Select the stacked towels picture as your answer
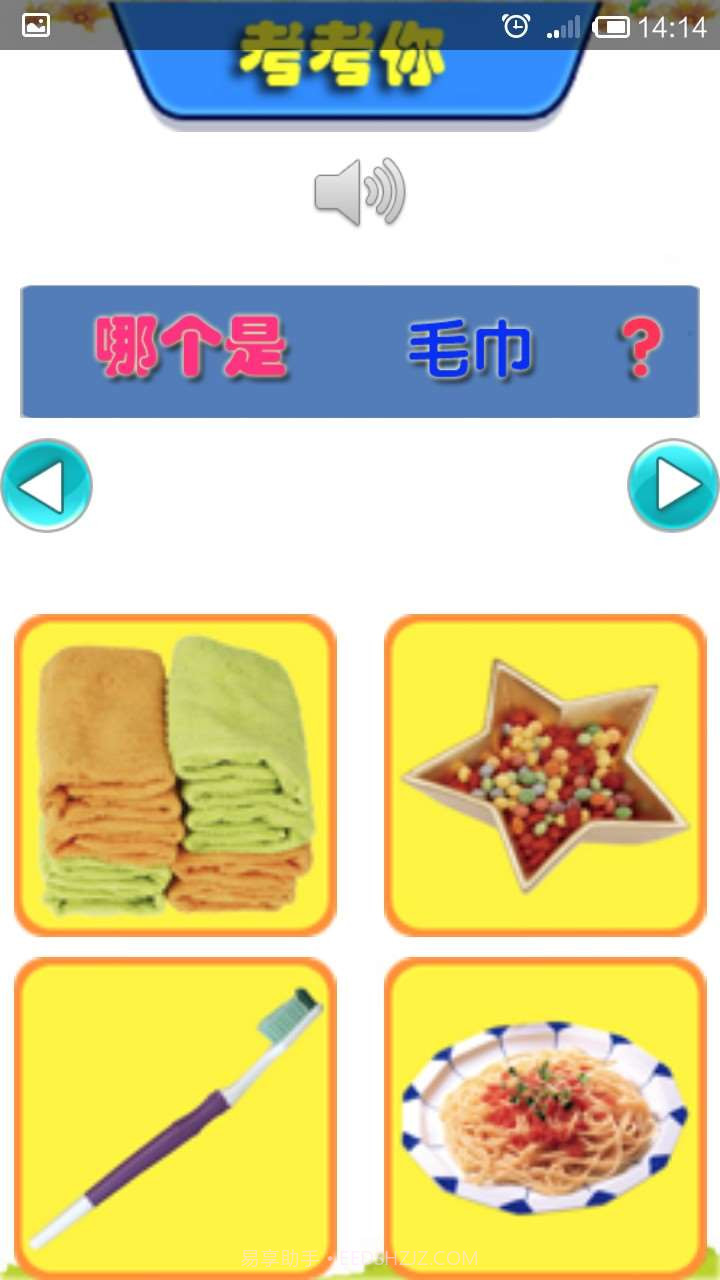 point(175,775)
